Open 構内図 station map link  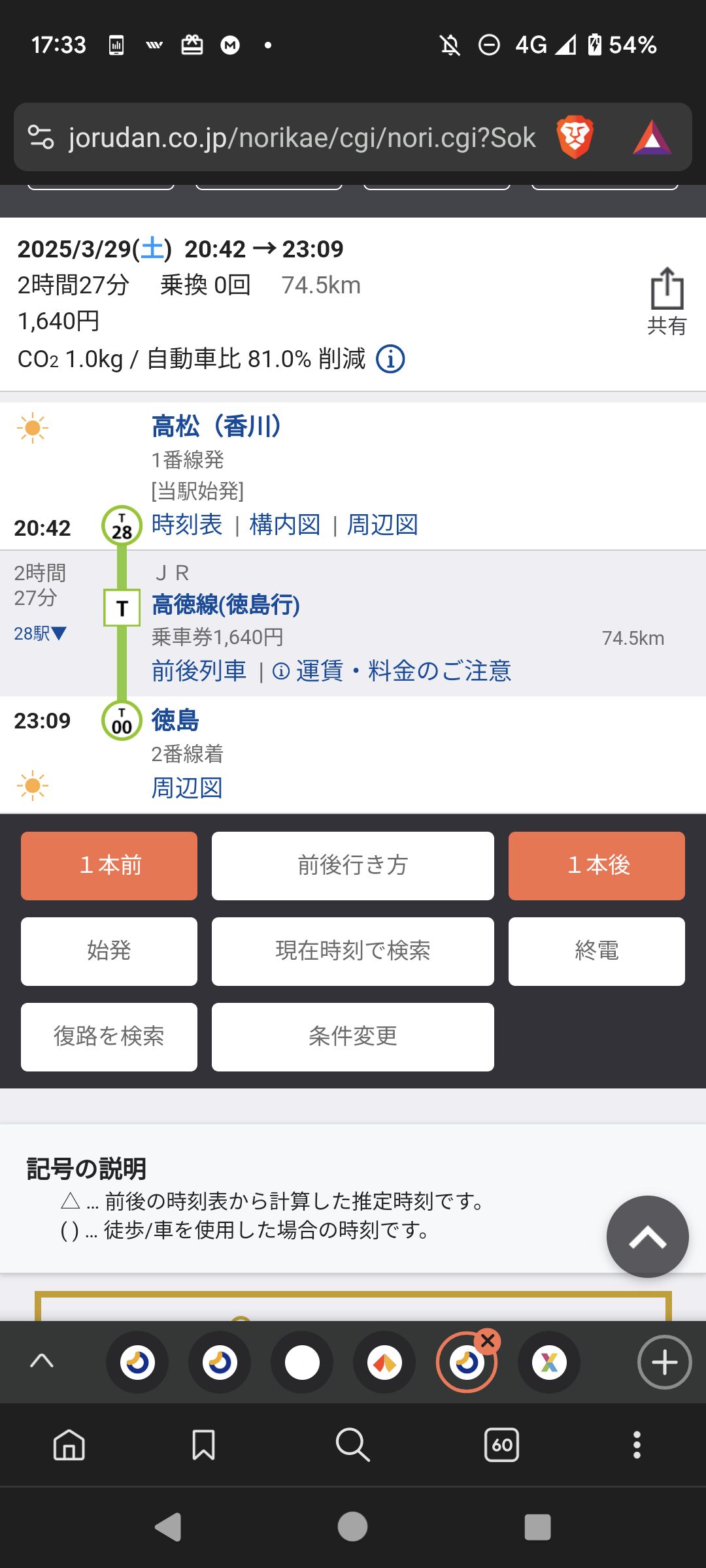click(285, 525)
